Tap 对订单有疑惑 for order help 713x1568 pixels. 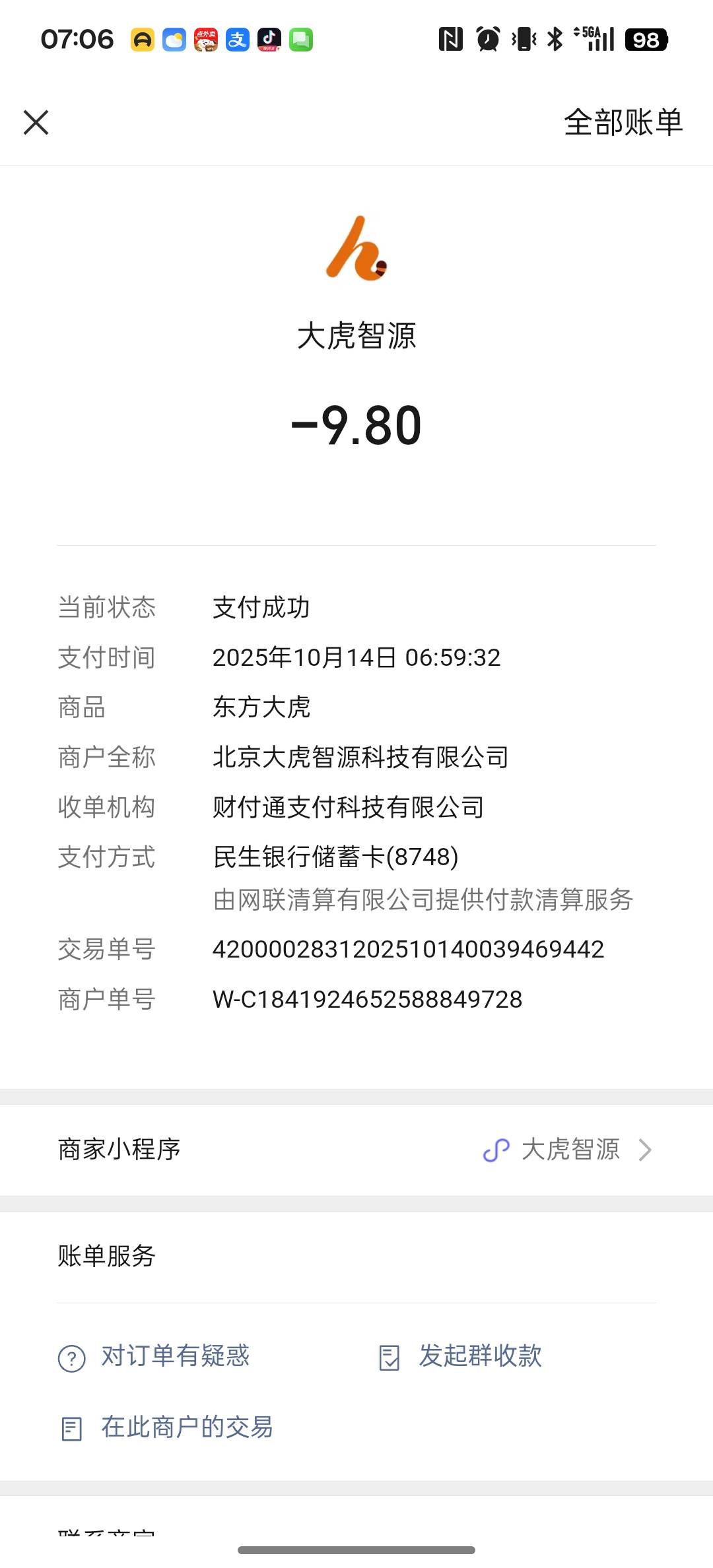tap(154, 1357)
